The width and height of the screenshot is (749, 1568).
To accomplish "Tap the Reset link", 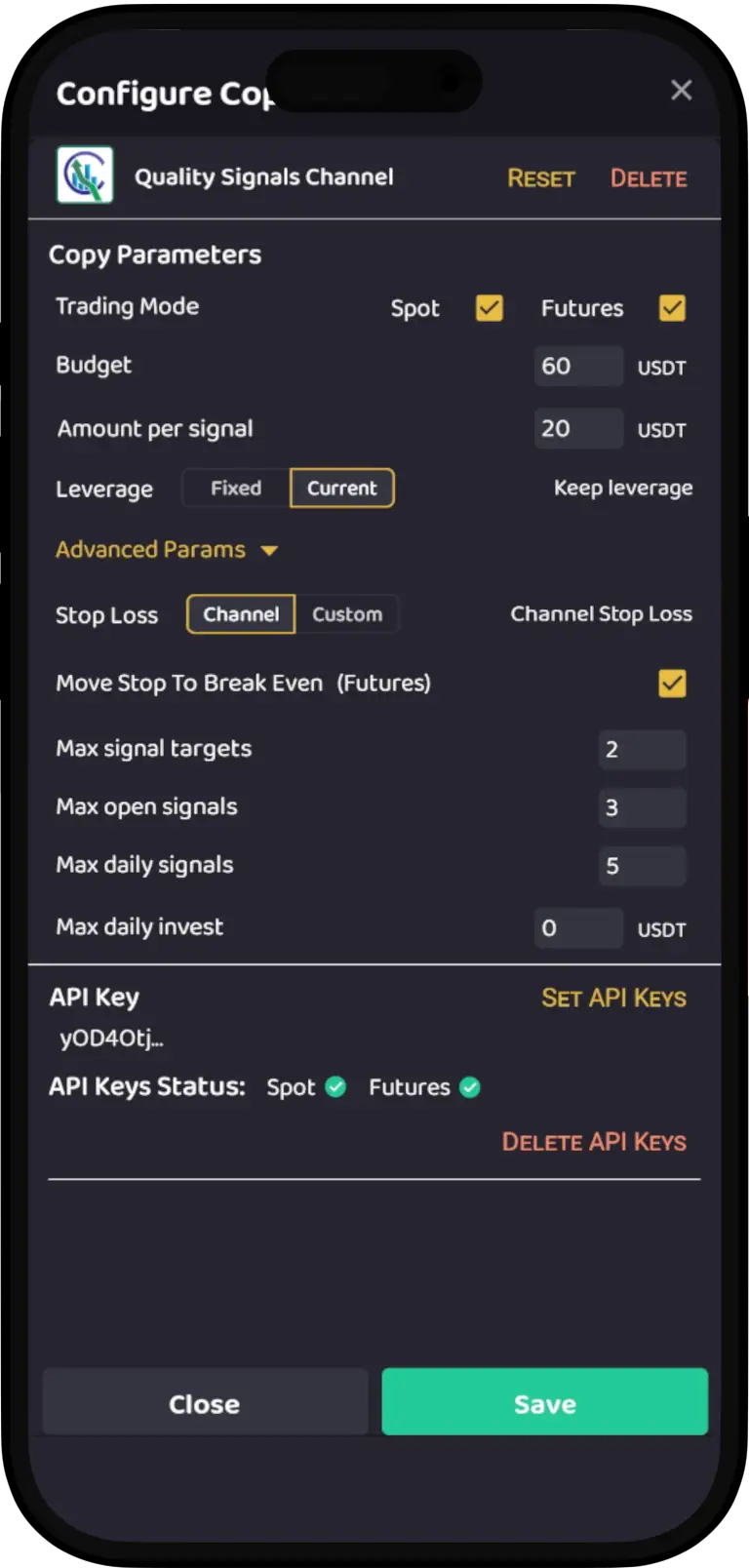I will (541, 178).
